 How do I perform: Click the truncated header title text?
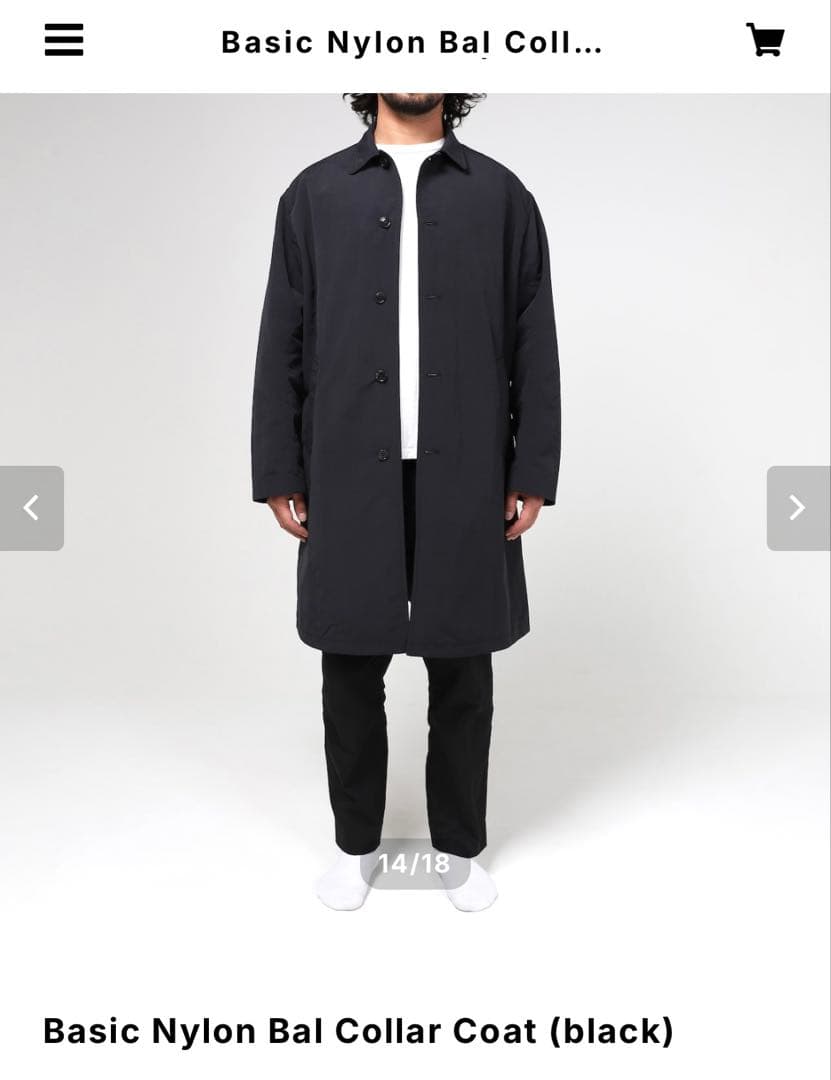tap(413, 42)
